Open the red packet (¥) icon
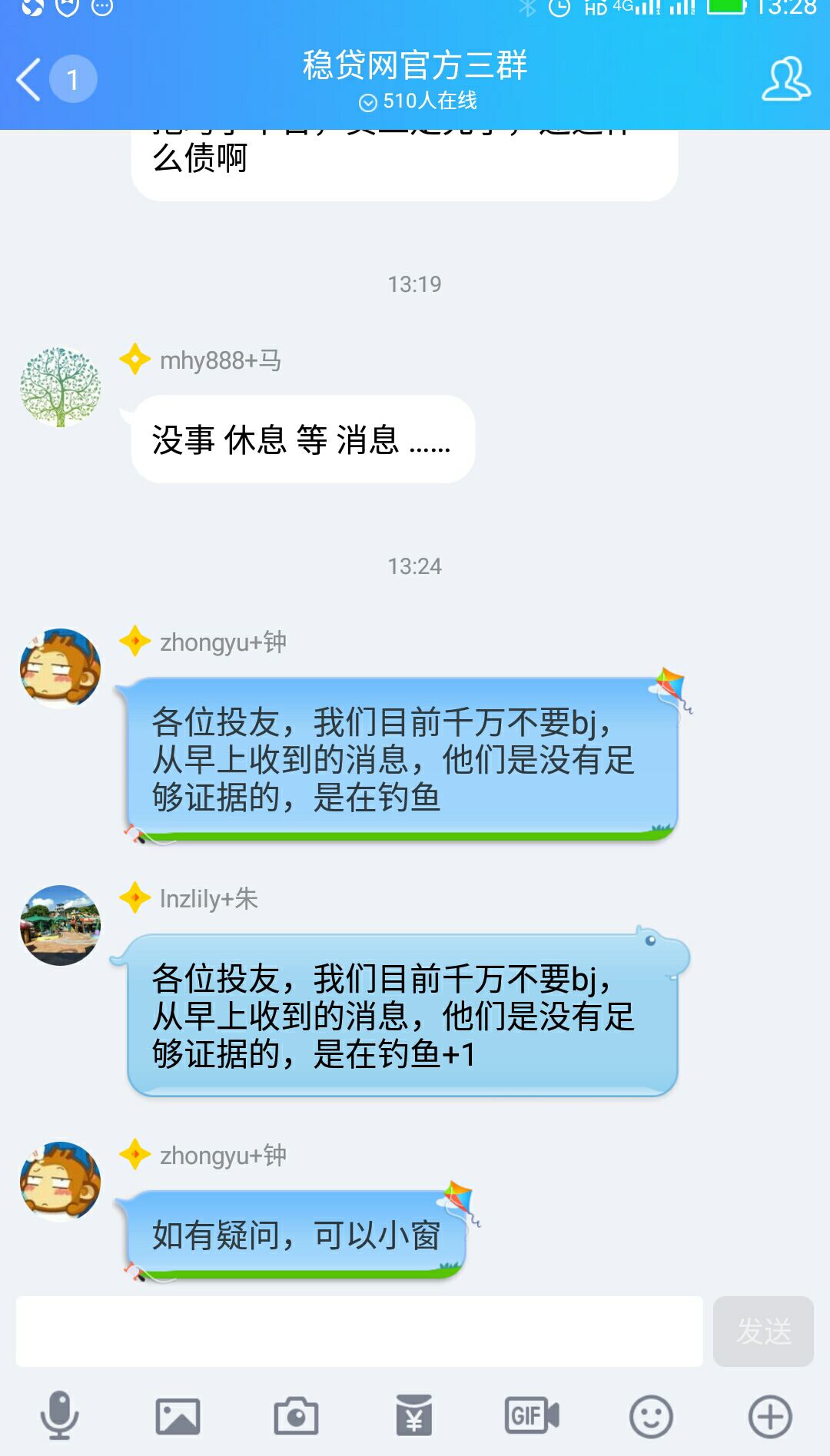This screenshot has width=830, height=1456. (414, 1416)
